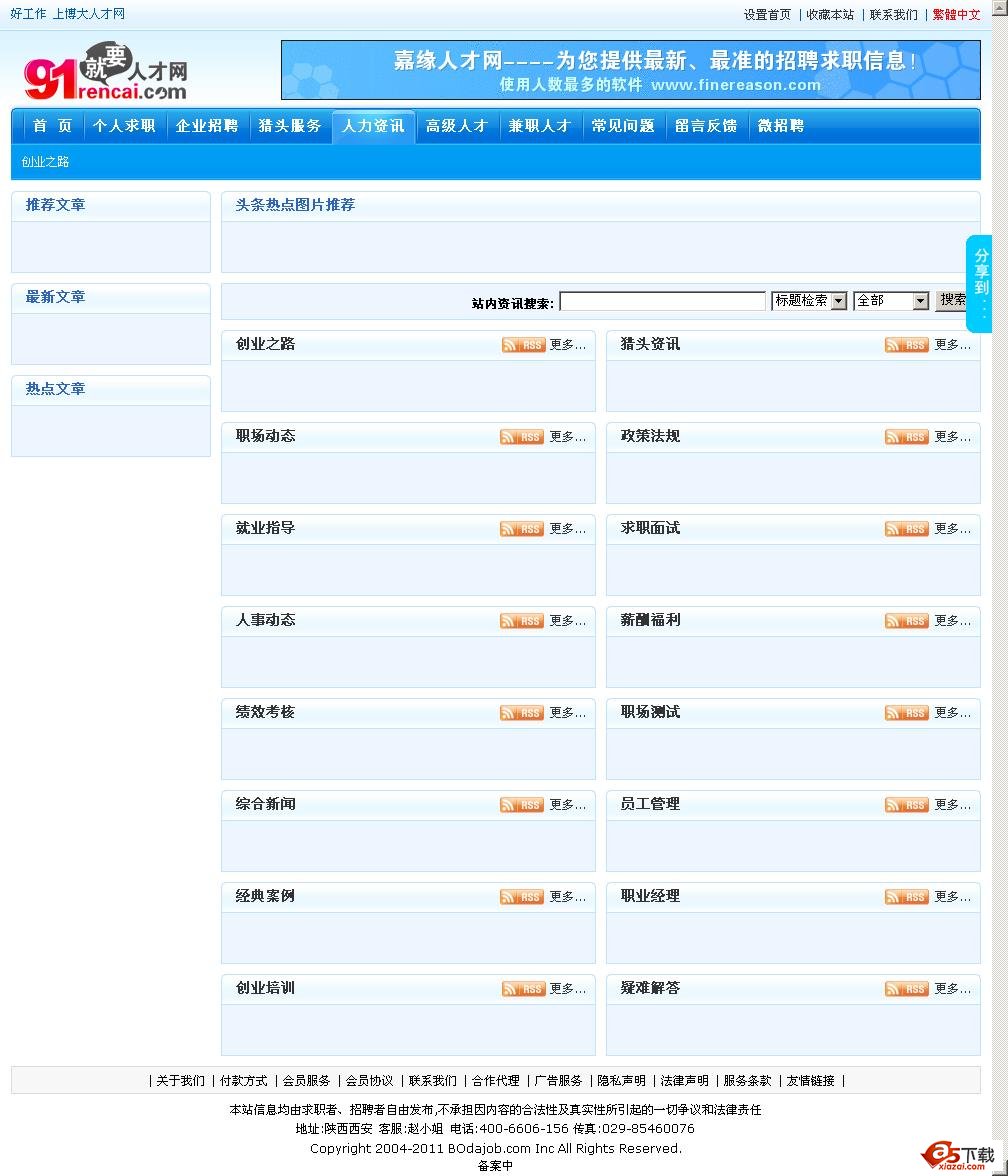
Task: Open the RSS feed for 创业之路
Action: point(523,345)
